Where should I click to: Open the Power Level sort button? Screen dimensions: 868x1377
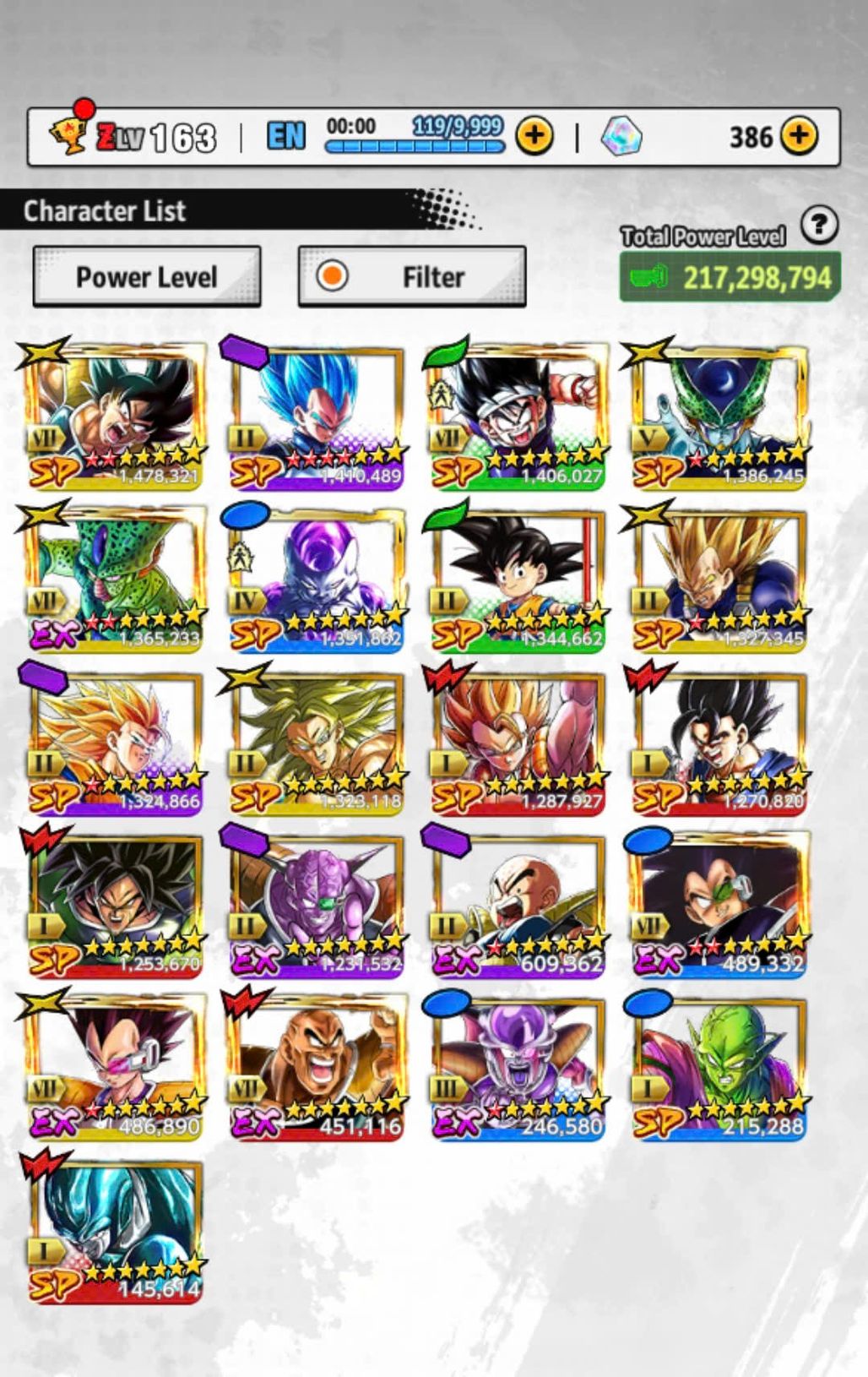pos(146,276)
